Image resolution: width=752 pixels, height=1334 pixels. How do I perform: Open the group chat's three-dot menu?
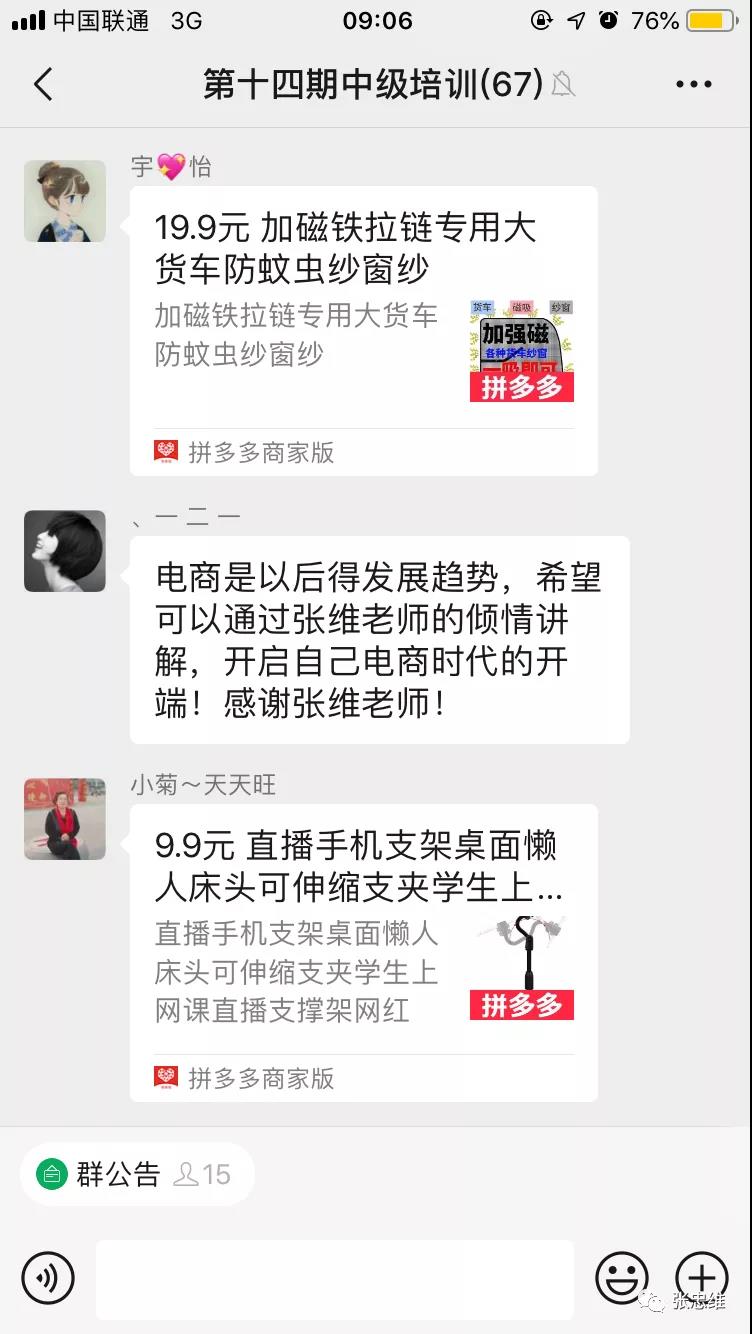click(693, 85)
